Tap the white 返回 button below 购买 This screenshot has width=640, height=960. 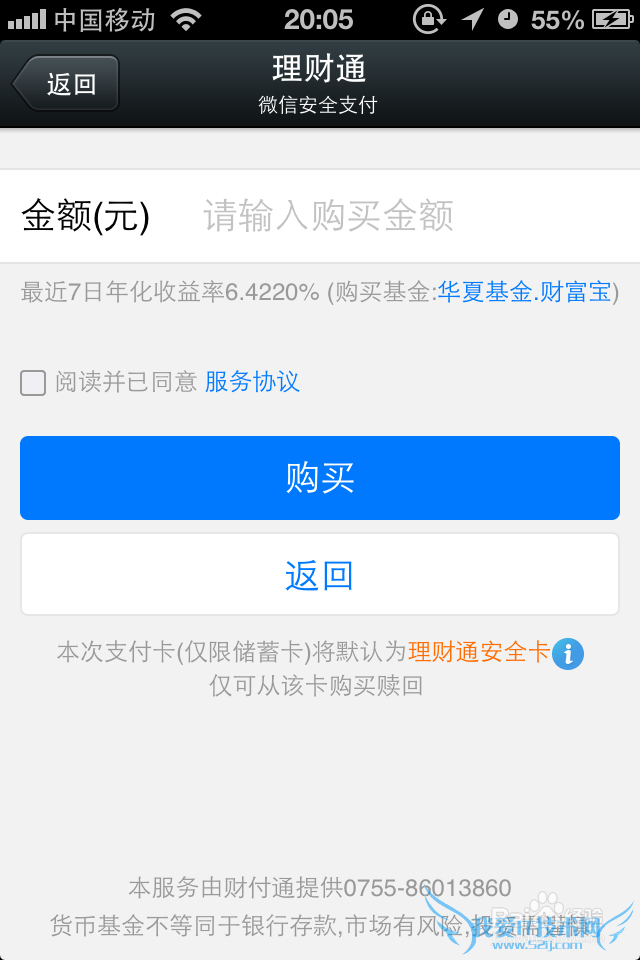(x=320, y=575)
